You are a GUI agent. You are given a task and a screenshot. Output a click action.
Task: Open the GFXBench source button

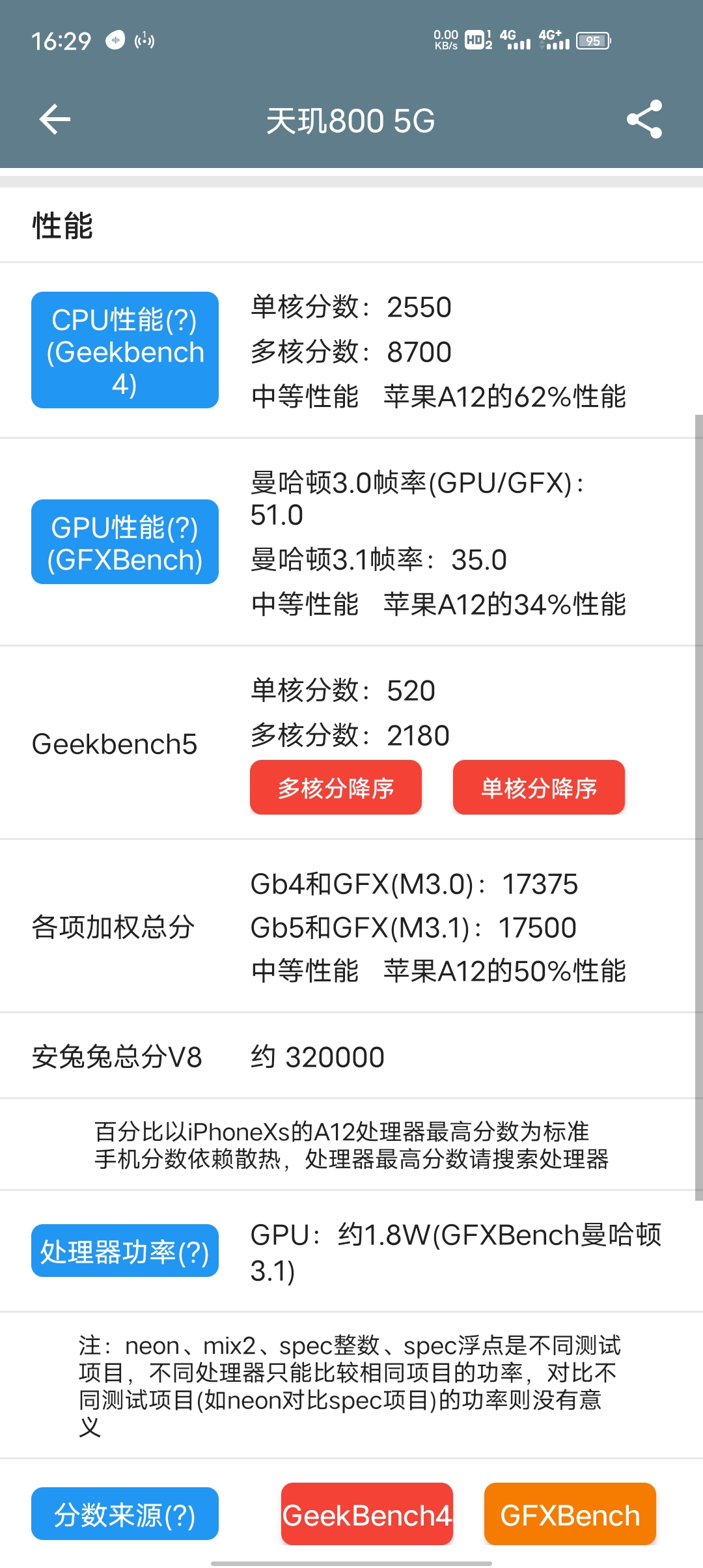tap(570, 1514)
